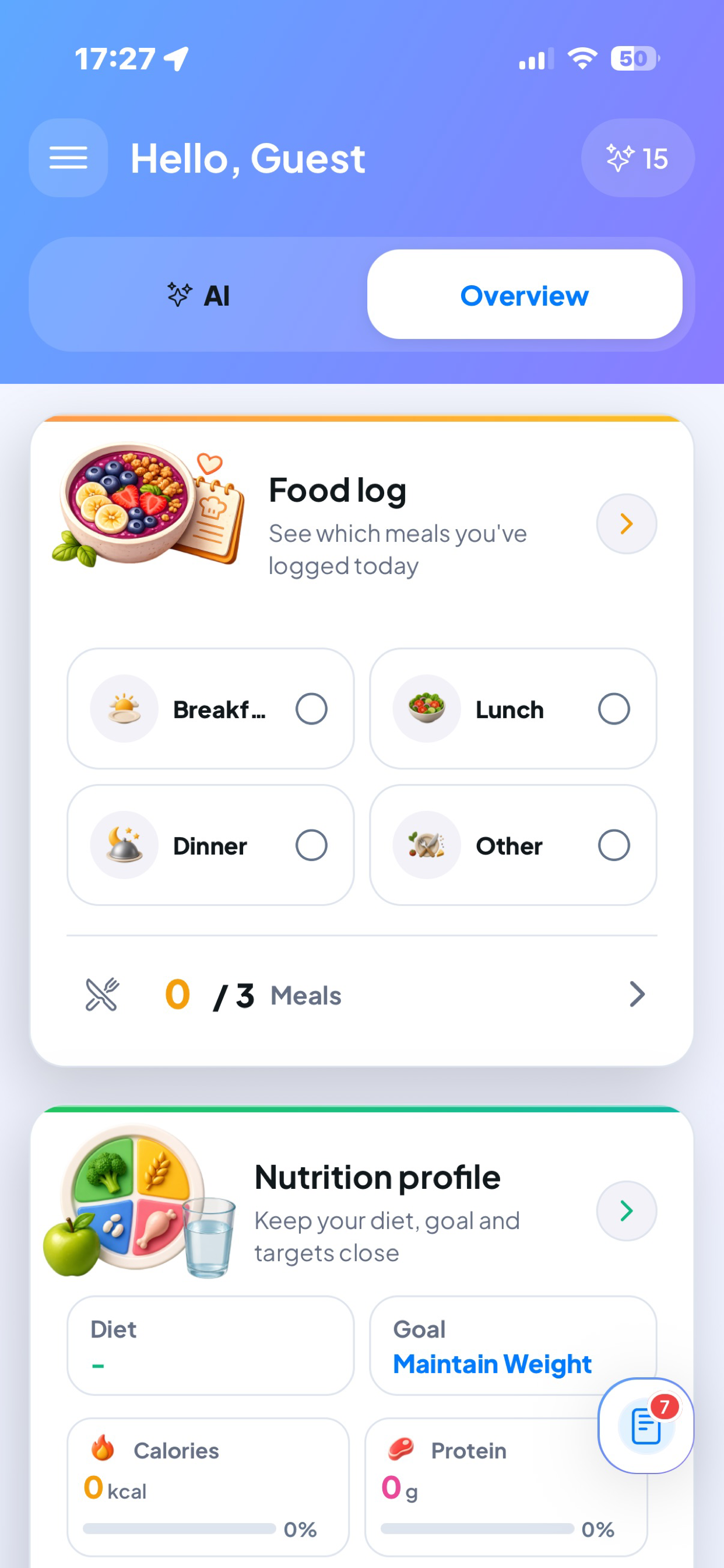
Task: Open the Maintain Weight goal setting
Action: [491, 1363]
